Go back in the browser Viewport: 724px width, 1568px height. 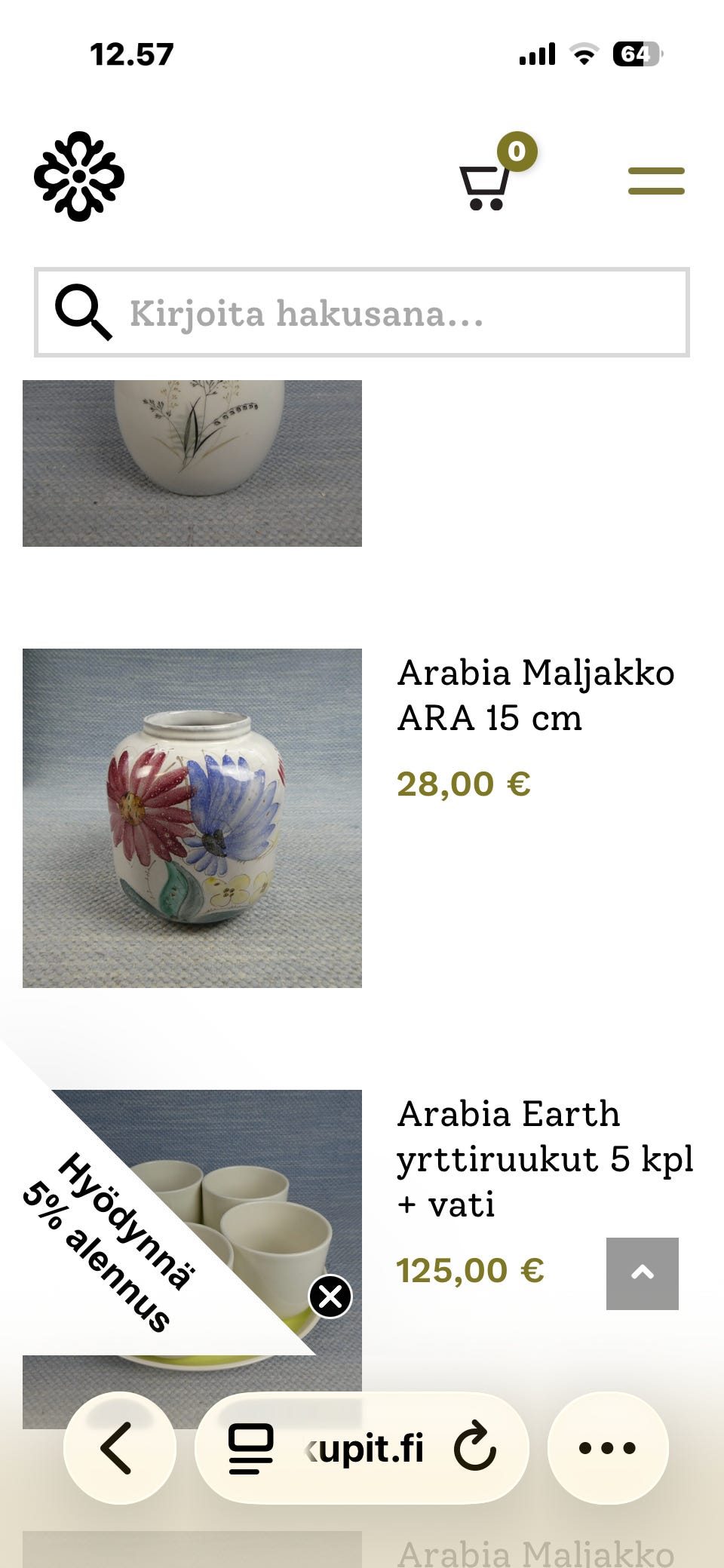click(119, 1448)
